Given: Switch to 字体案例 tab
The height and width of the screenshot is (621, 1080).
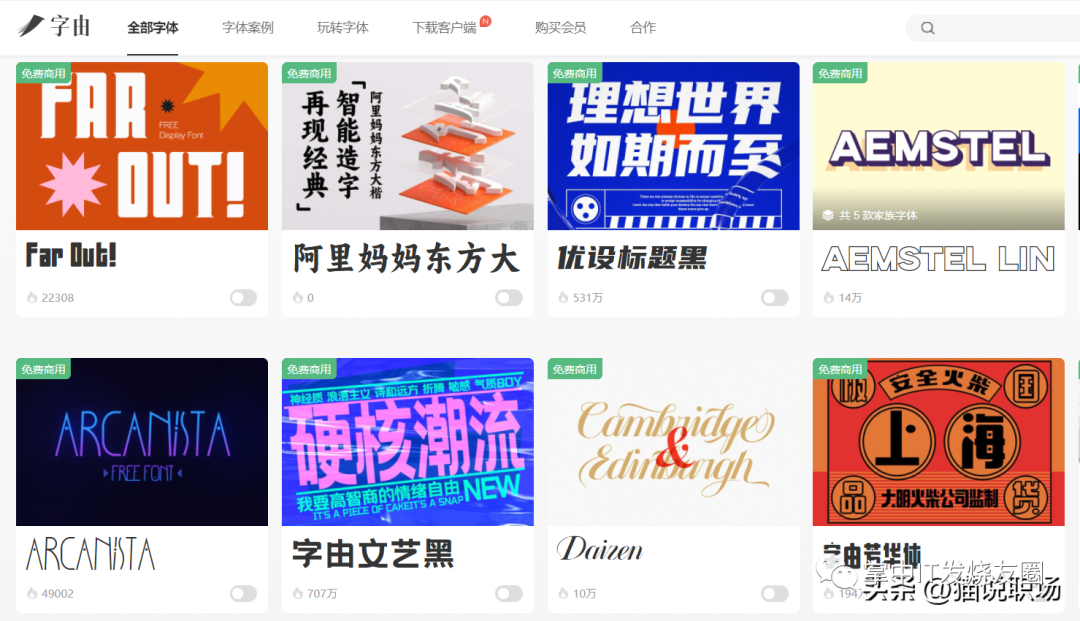Looking at the screenshot, I should coord(247,28).
